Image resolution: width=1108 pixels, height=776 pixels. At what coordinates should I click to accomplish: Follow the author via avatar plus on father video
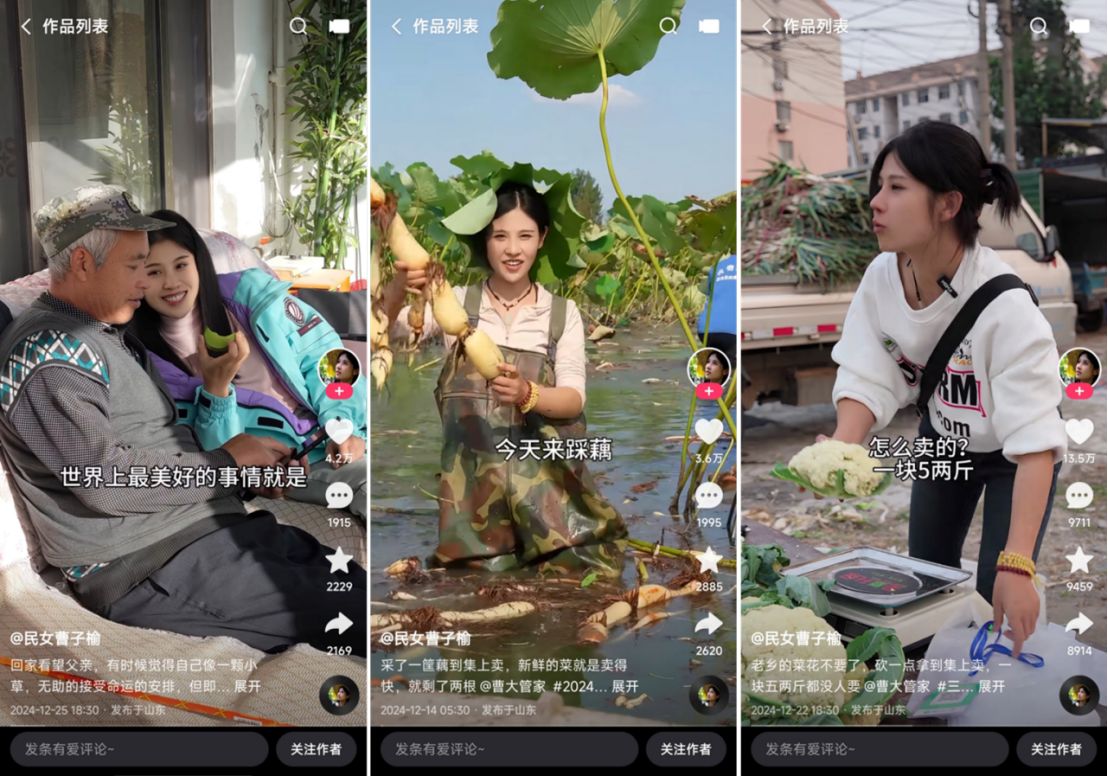point(339,391)
